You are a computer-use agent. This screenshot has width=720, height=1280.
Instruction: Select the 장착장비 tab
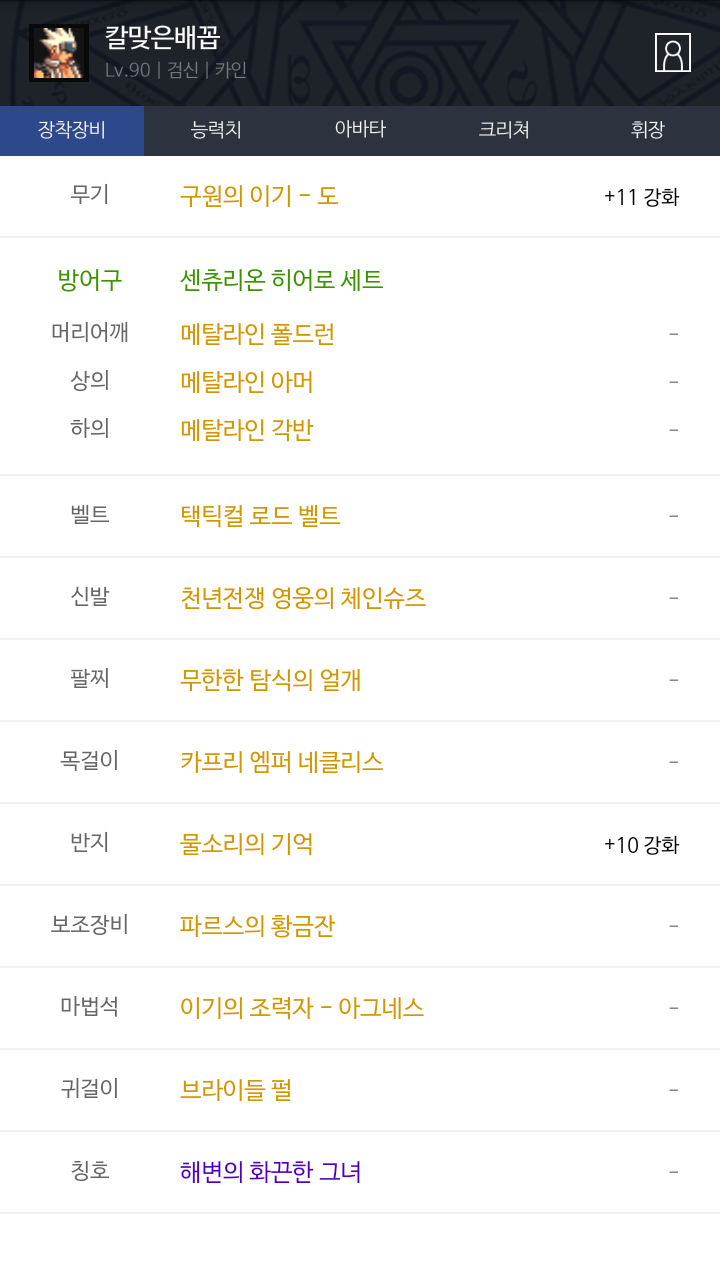click(x=72, y=130)
